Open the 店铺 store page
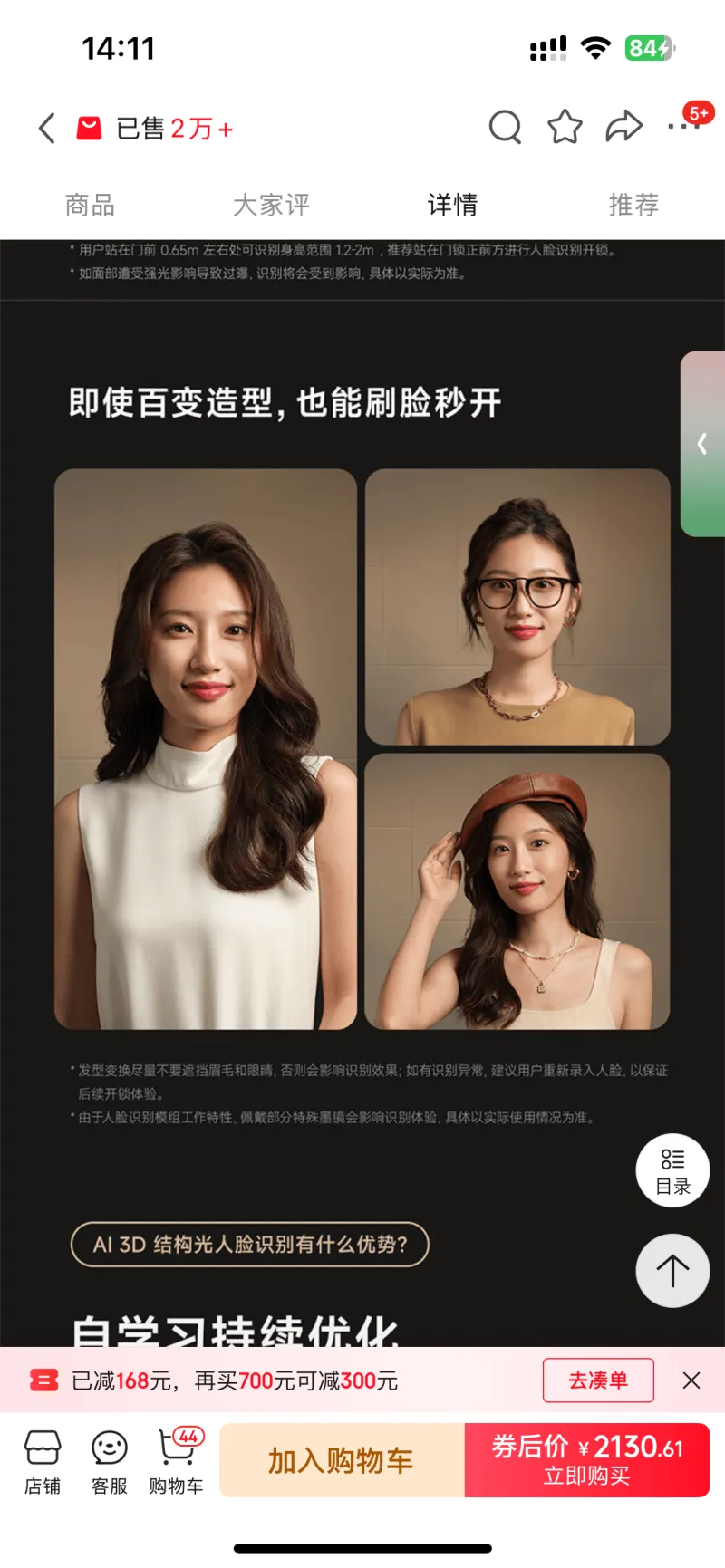The height and width of the screenshot is (1568, 725). click(x=43, y=1460)
